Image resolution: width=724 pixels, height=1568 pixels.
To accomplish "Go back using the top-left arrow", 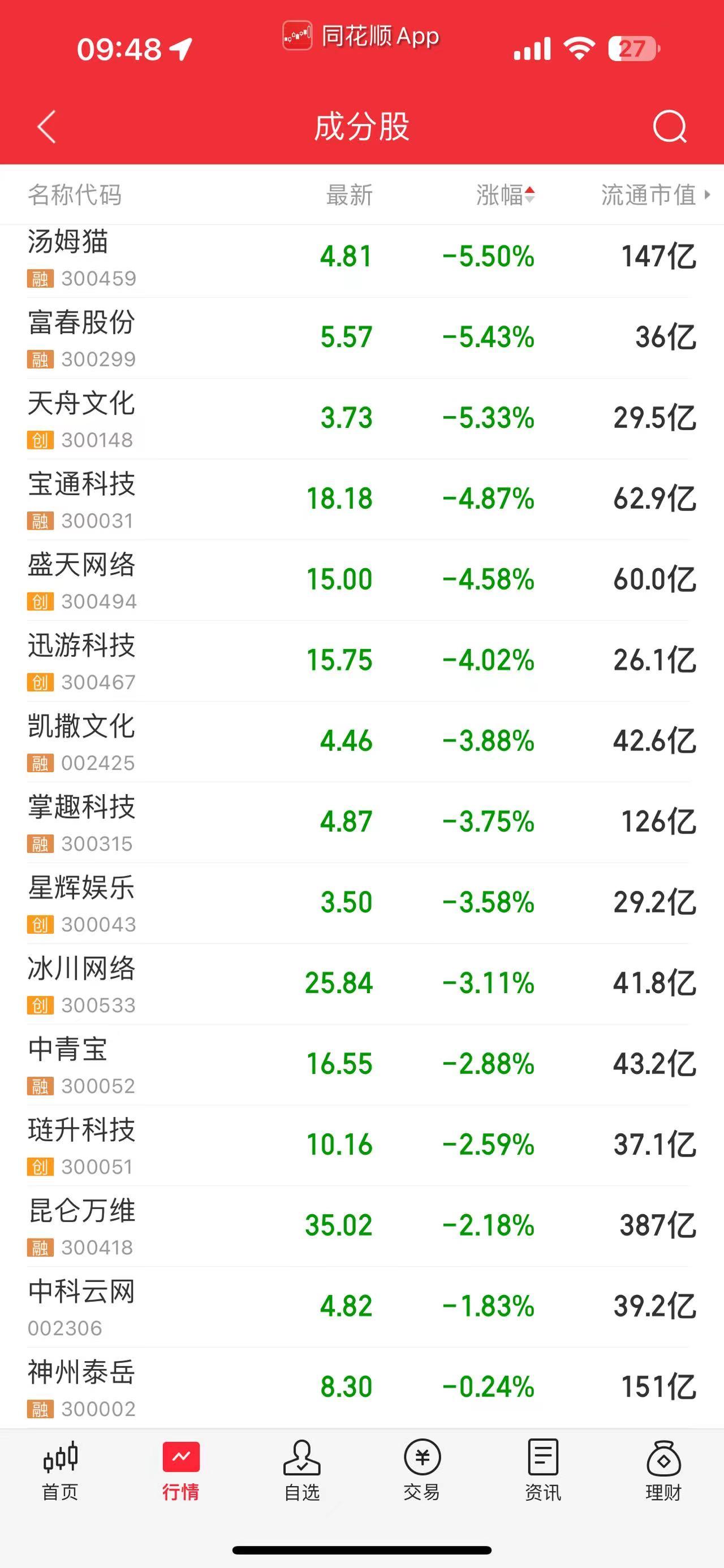I will (x=46, y=127).
